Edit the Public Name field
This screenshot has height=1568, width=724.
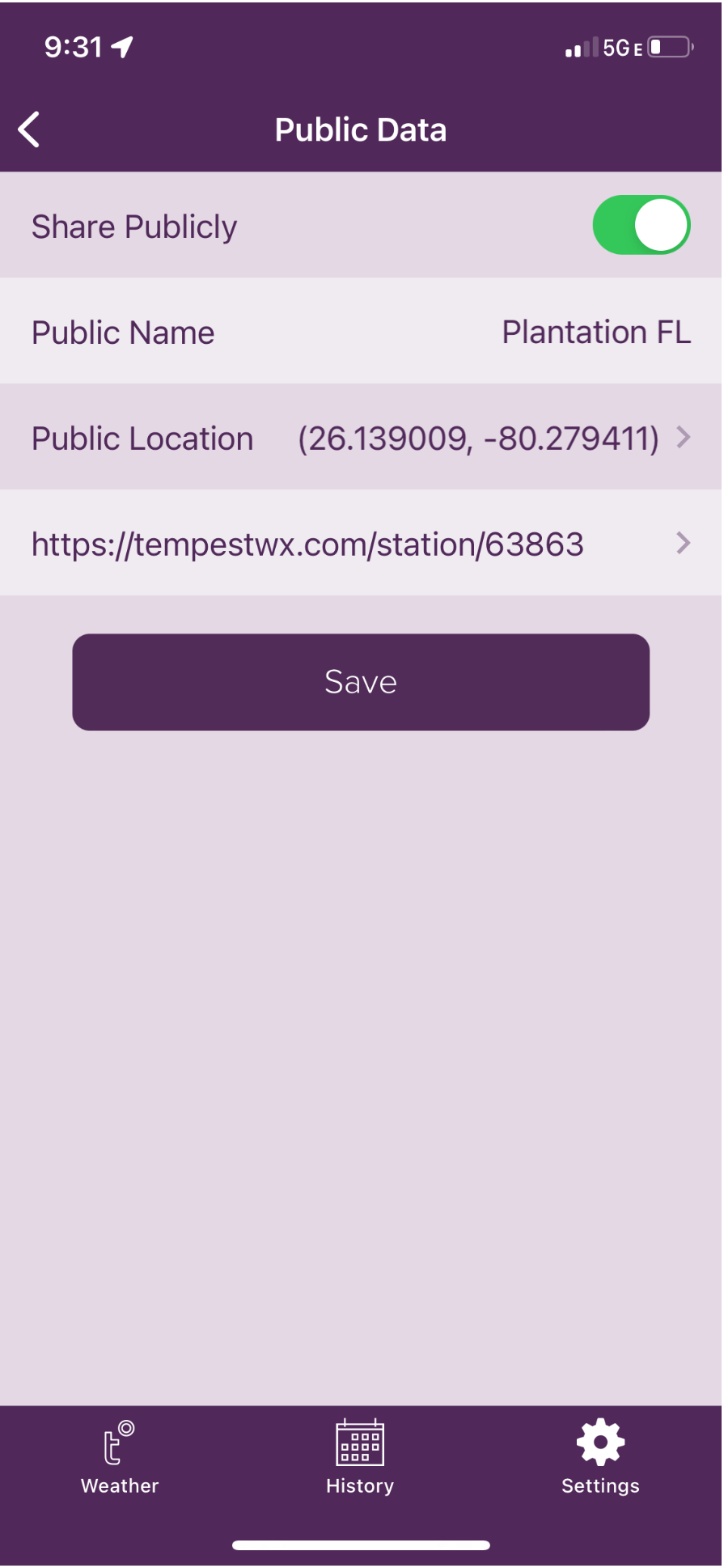pyautogui.click(x=595, y=333)
